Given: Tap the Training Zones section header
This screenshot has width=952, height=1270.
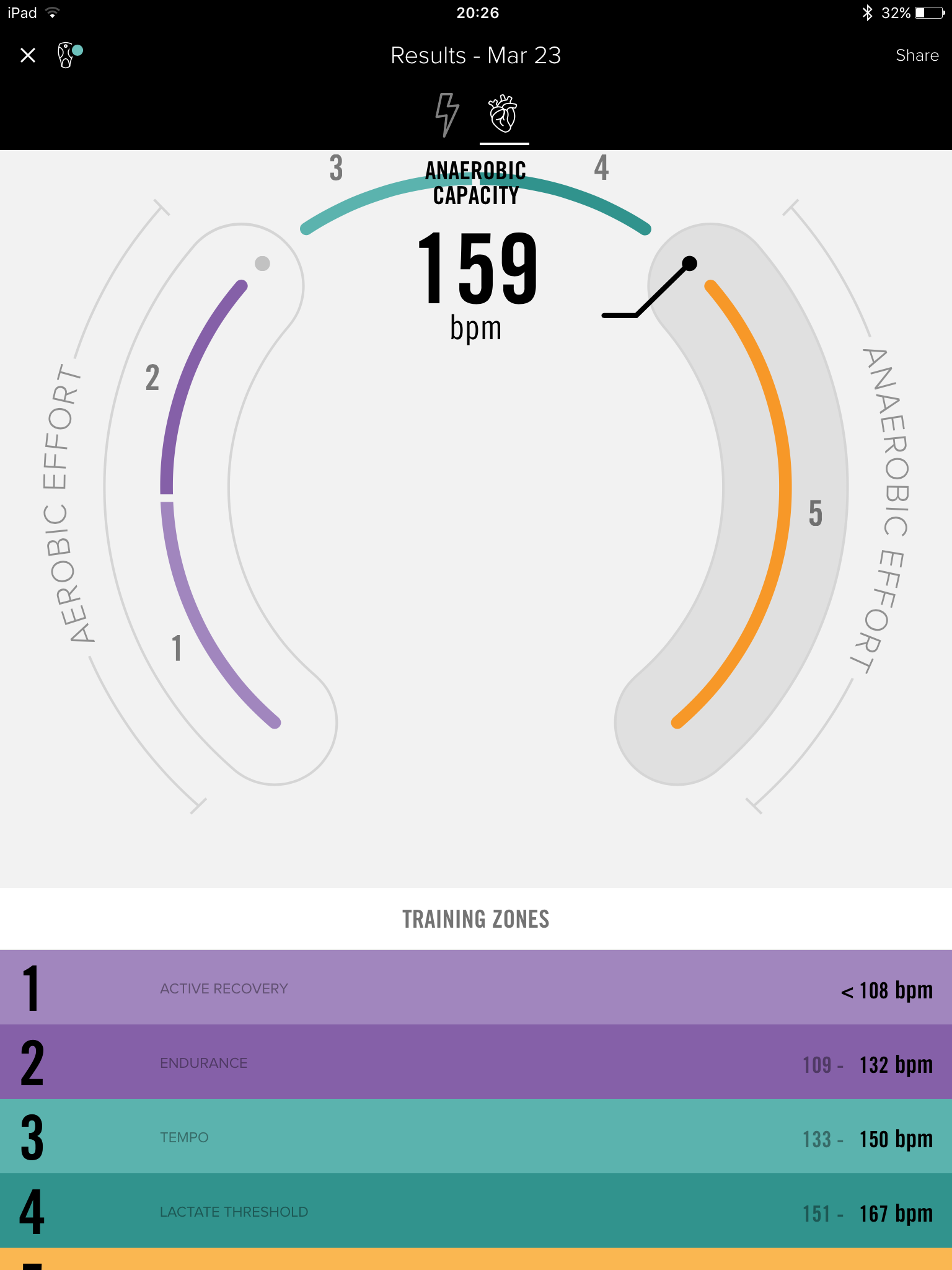Looking at the screenshot, I should point(475,920).
